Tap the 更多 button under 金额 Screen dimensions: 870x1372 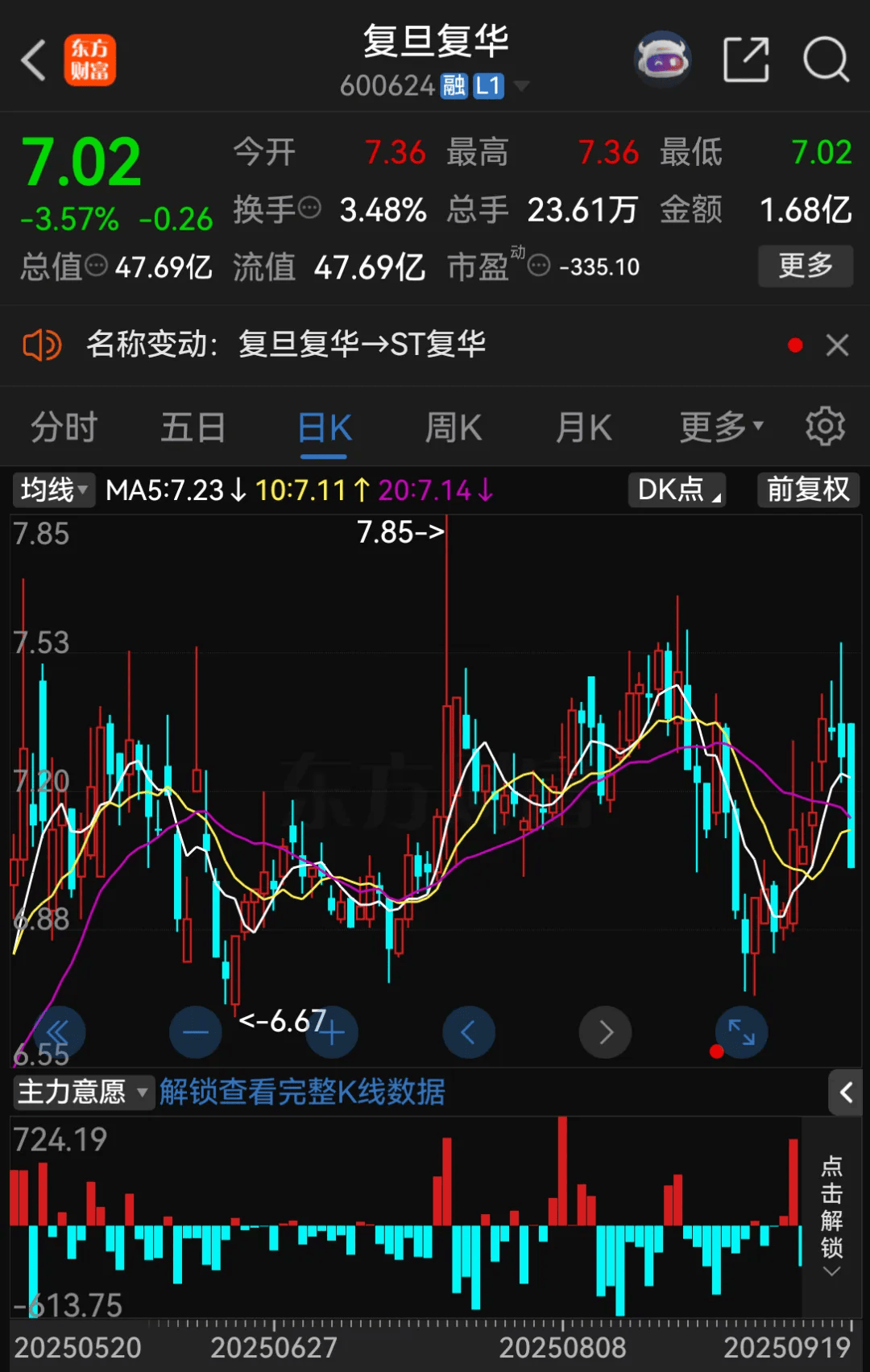pyautogui.click(x=806, y=266)
